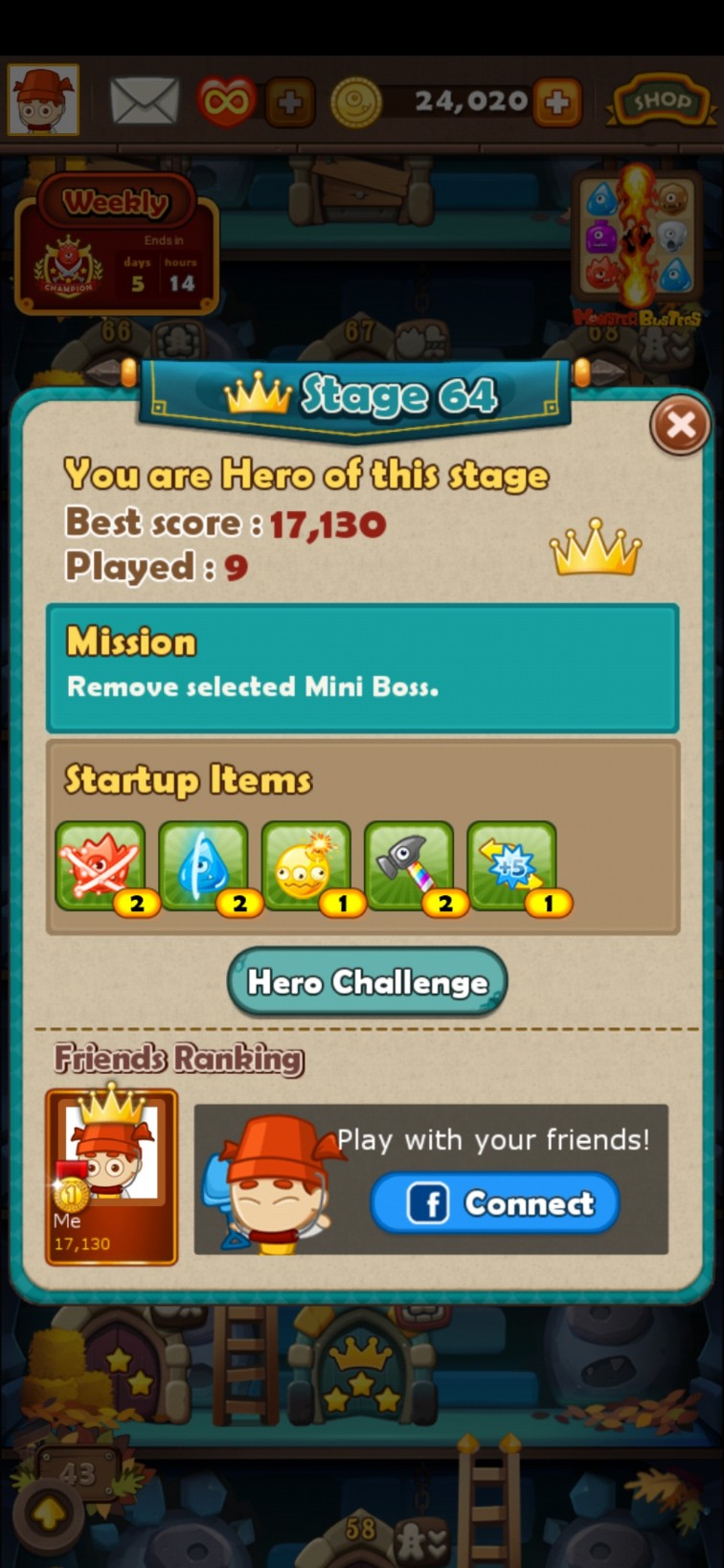Select the red monster remover startup item
The image size is (724, 1568).
pyautogui.click(x=101, y=866)
